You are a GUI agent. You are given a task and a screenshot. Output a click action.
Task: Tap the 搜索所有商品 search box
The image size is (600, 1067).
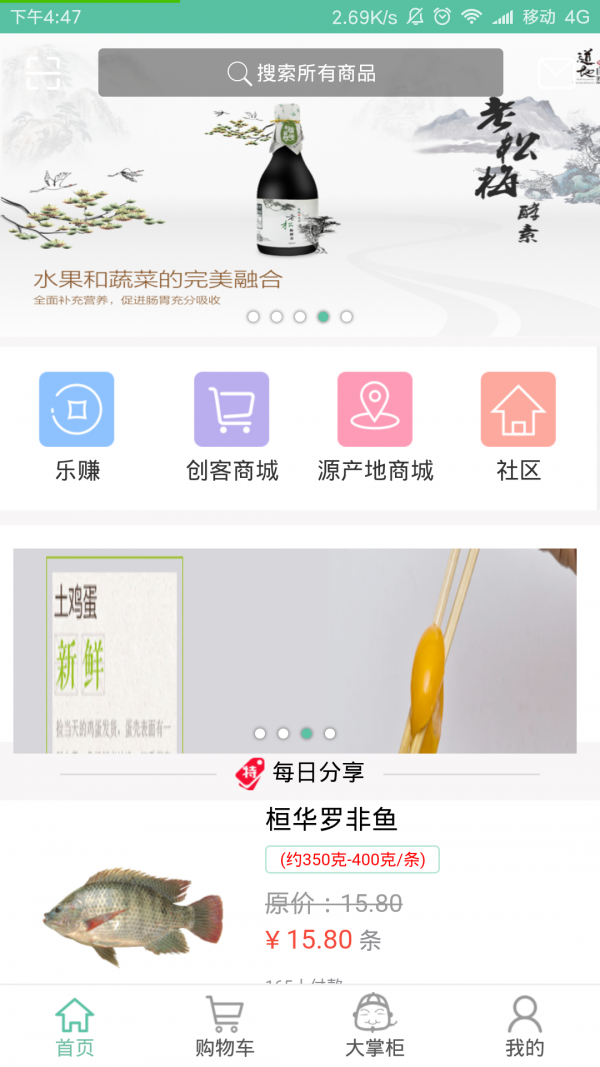point(300,73)
